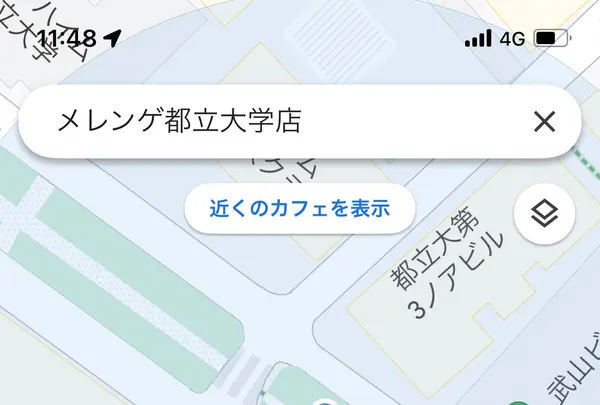This screenshot has height=405, width=600.
Task: Clear the search with the X button
Action: [x=544, y=122]
